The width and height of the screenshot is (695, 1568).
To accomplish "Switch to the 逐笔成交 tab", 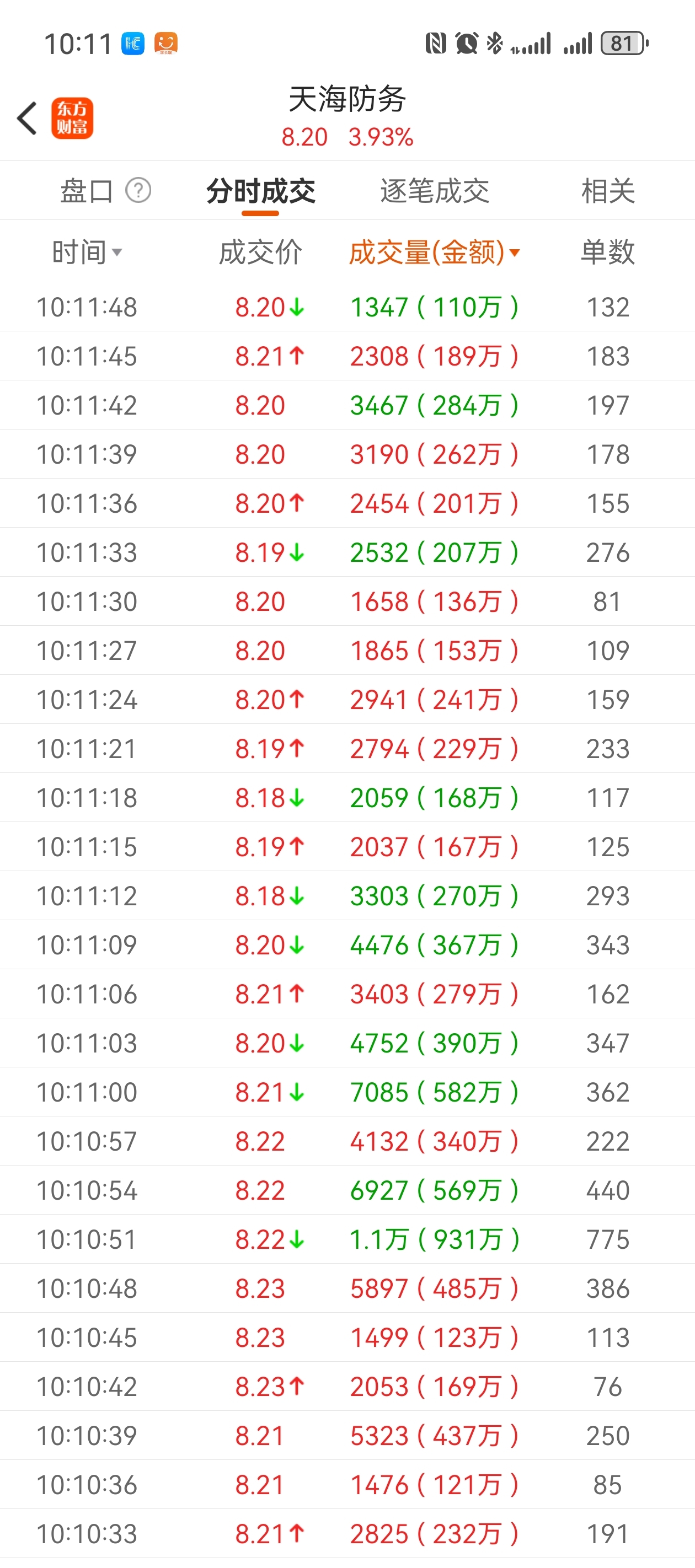I will (434, 191).
